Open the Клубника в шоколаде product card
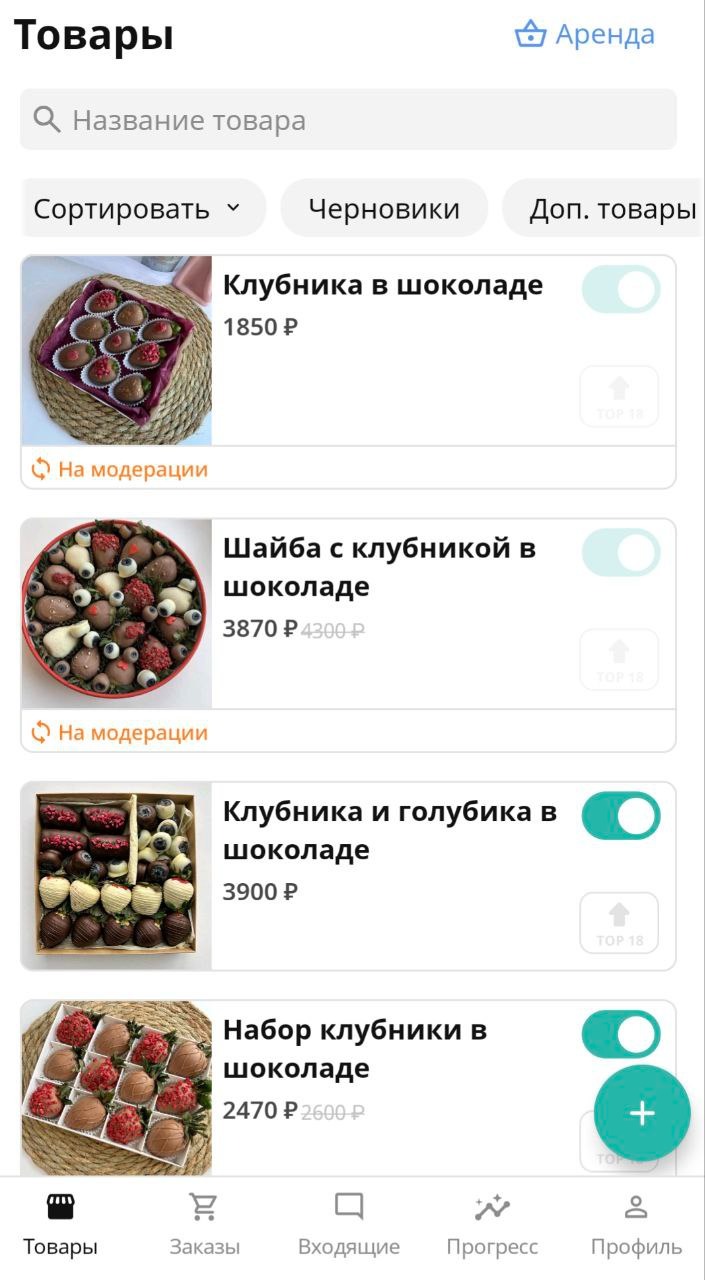The height and width of the screenshot is (1280, 705). (x=382, y=285)
